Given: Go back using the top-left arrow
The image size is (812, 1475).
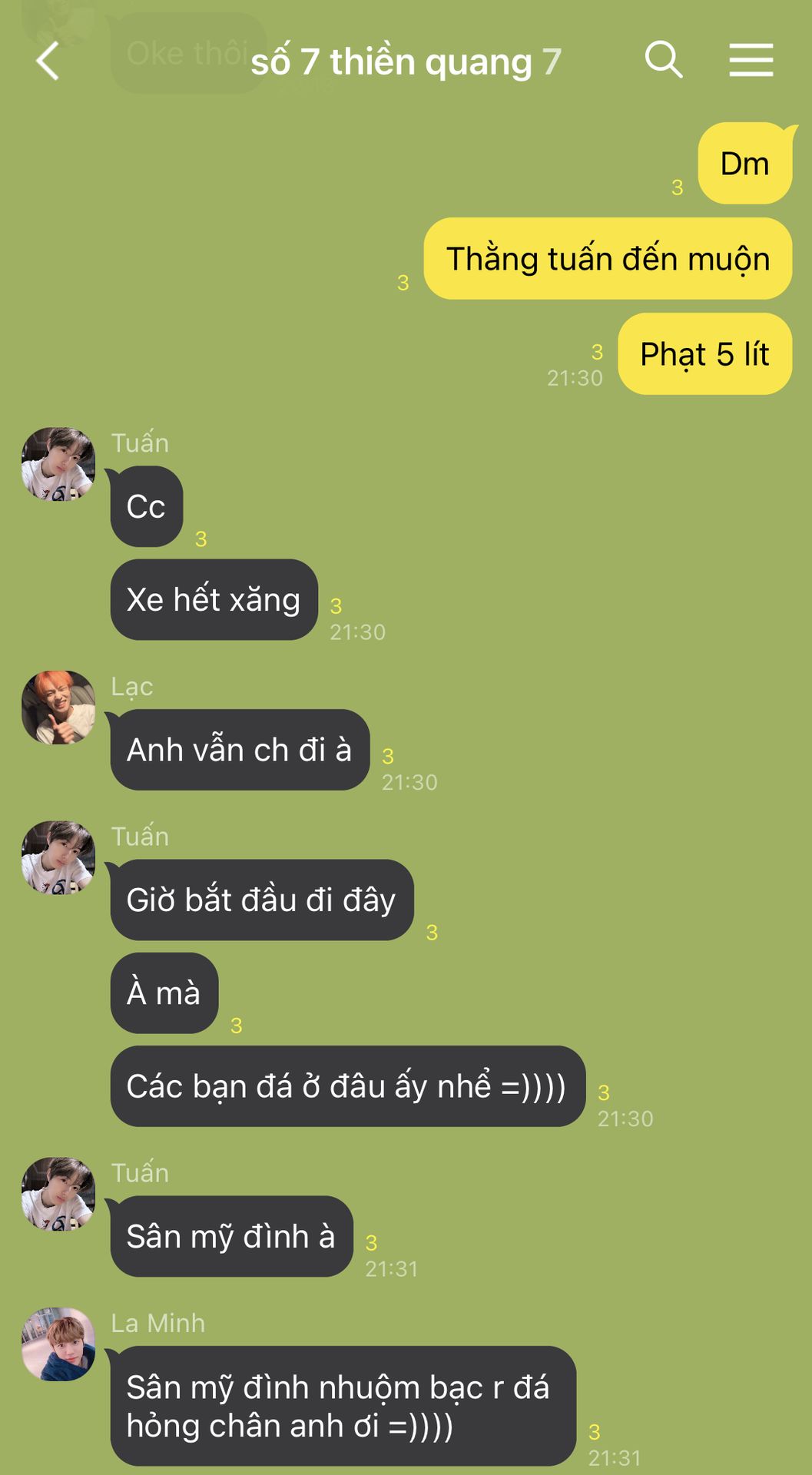Looking at the screenshot, I should [48, 61].
